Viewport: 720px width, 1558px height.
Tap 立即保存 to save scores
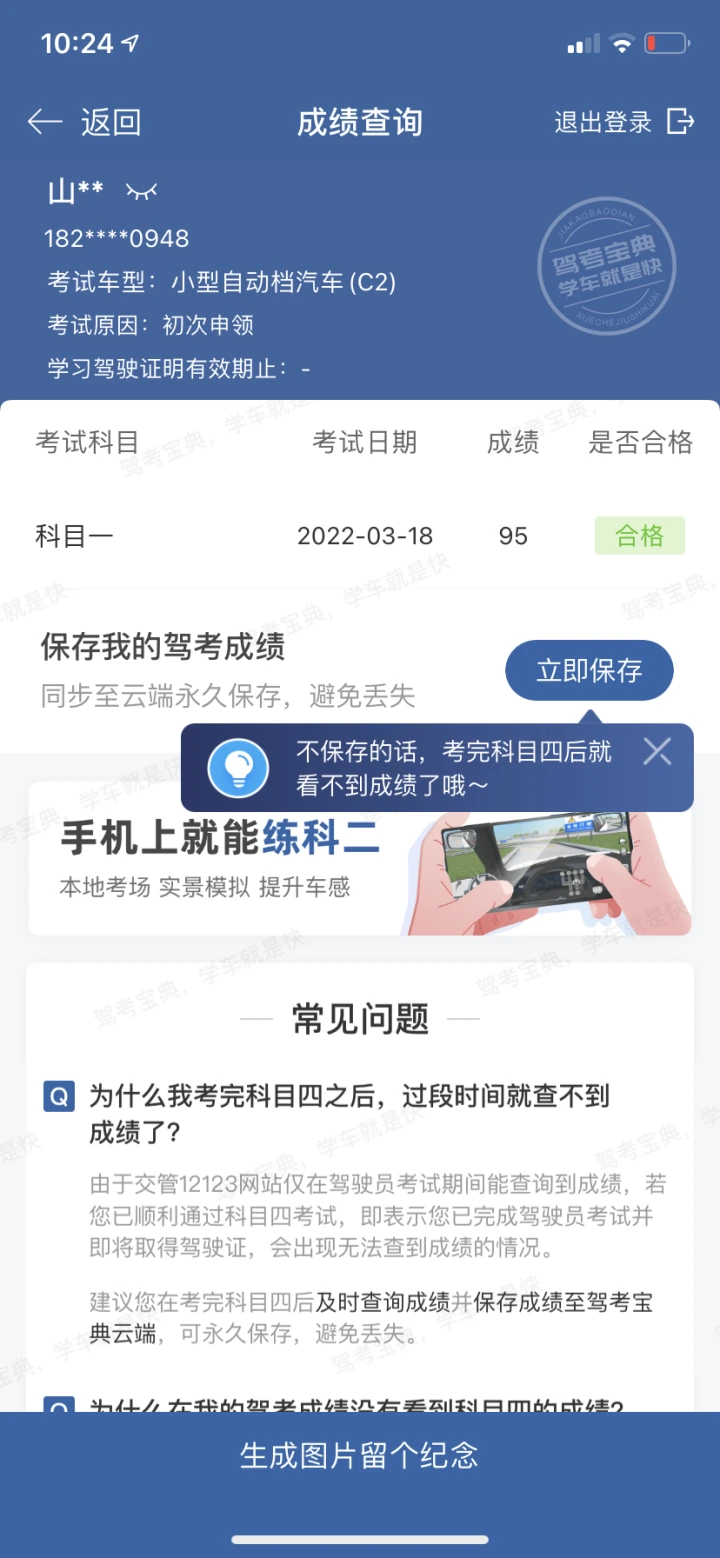pyautogui.click(x=589, y=671)
